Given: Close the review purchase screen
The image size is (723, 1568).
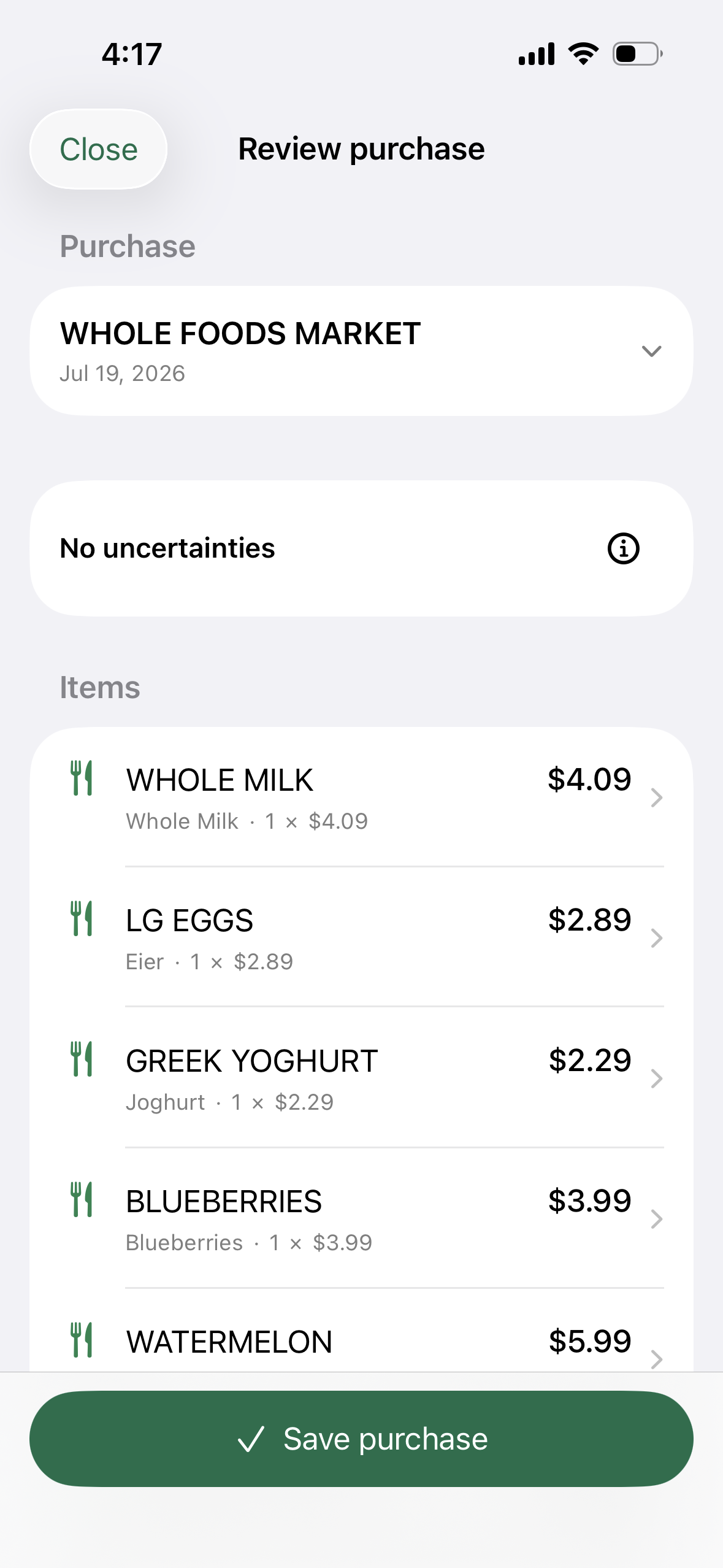Looking at the screenshot, I should click(x=98, y=149).
